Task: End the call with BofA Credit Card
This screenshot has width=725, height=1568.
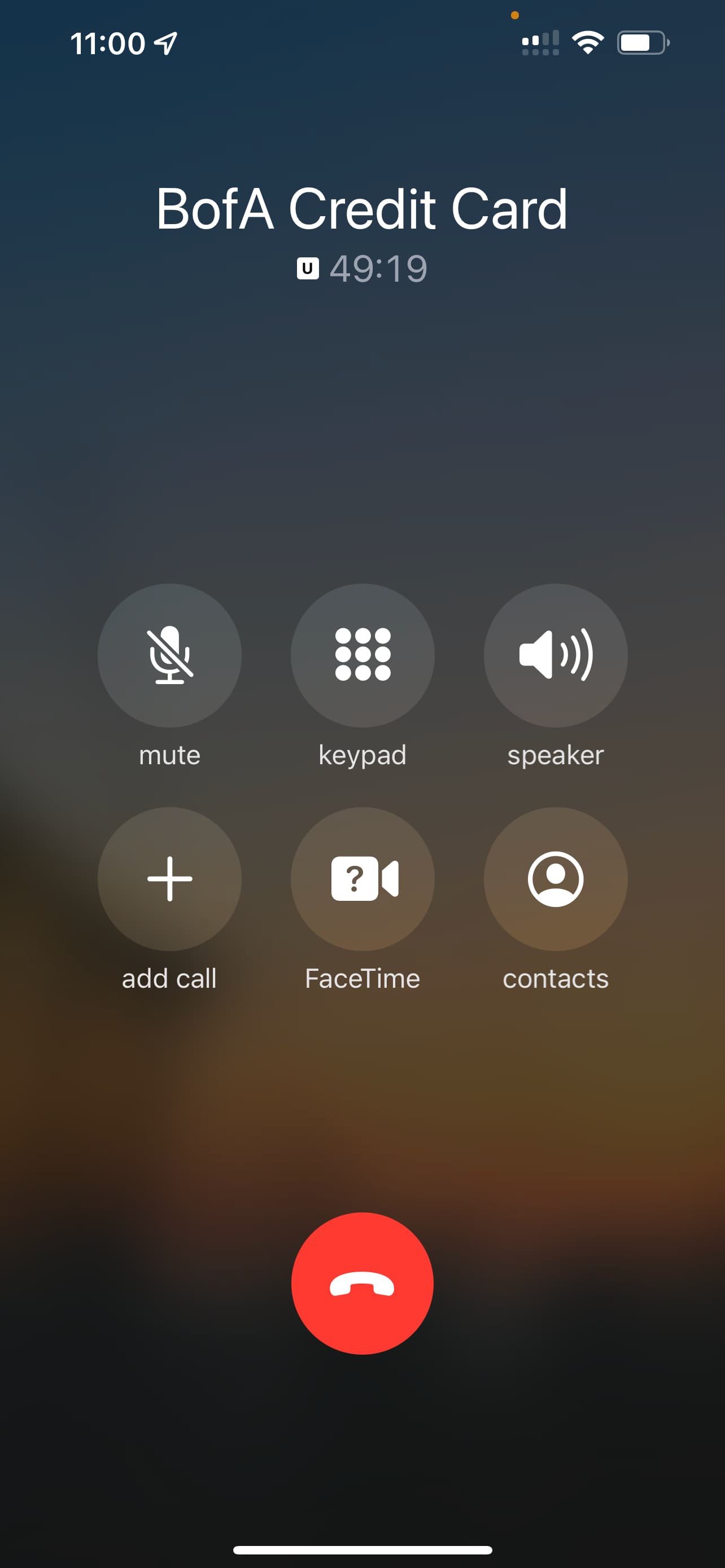Action: tap(362, 1284)
